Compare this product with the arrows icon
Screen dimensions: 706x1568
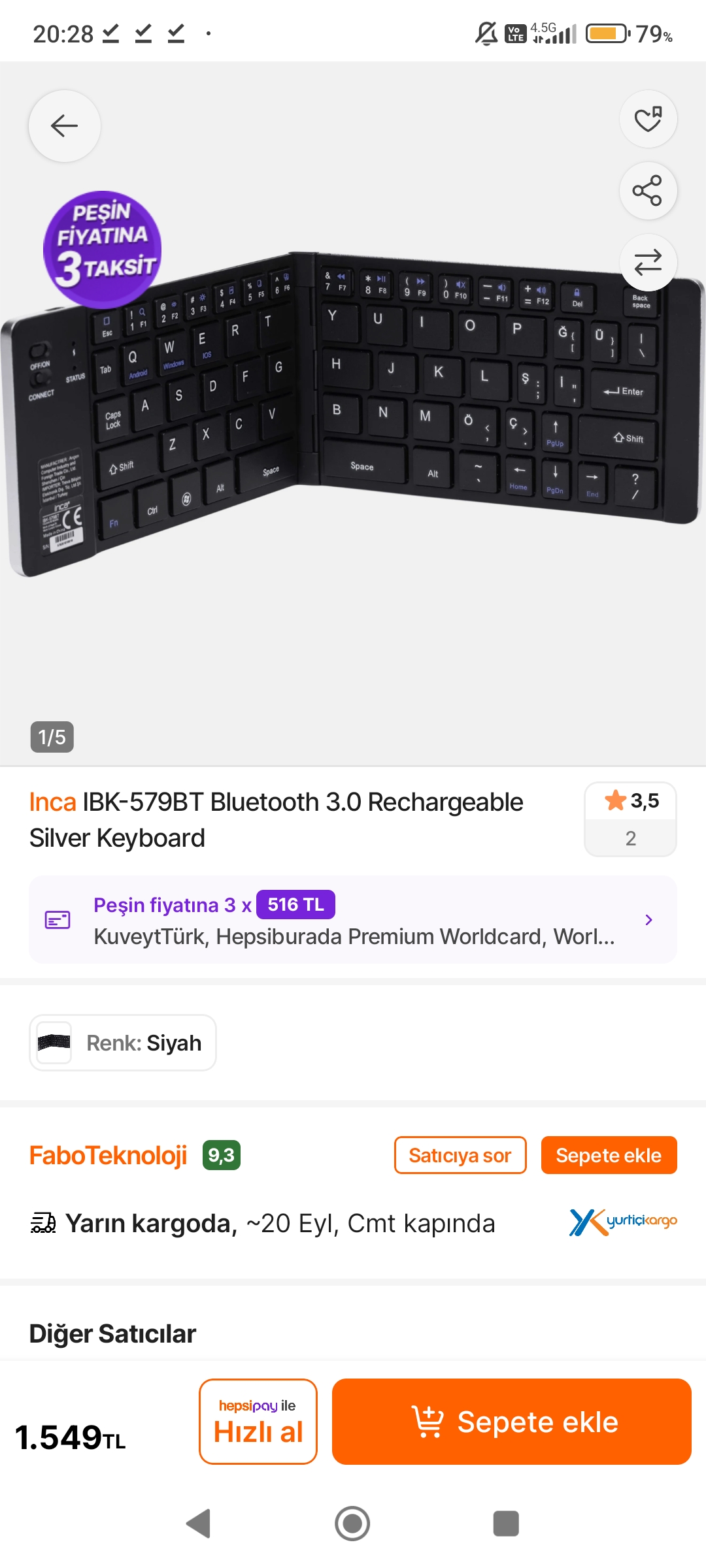(x=648, y=263)
